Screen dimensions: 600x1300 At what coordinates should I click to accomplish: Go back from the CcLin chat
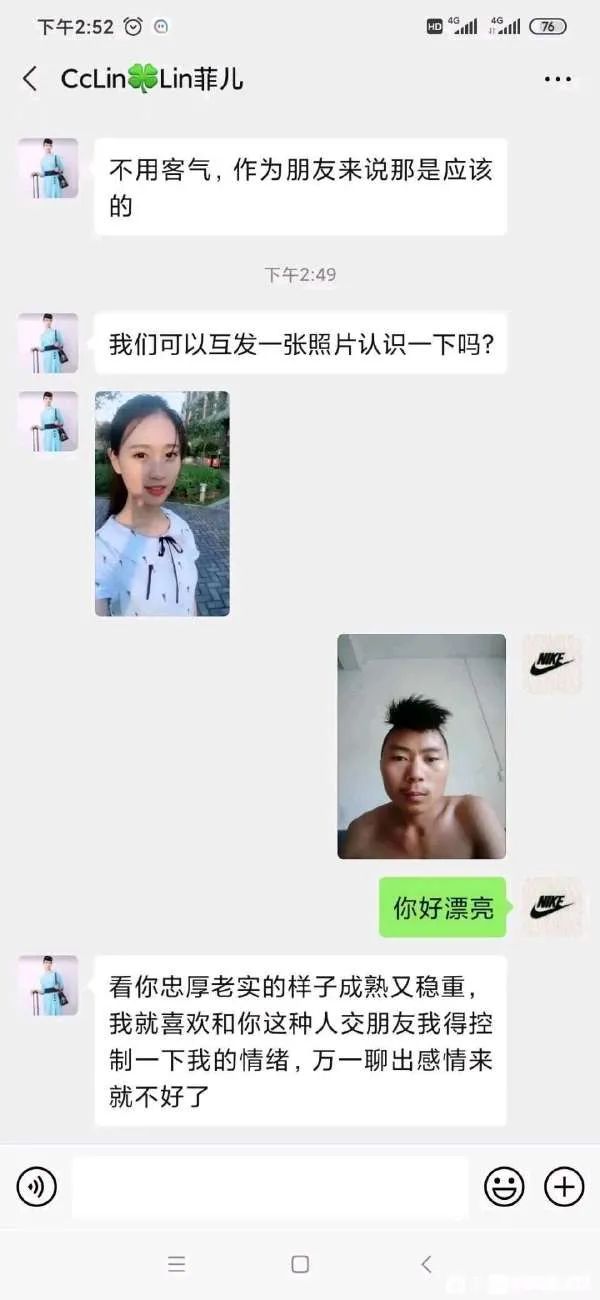(x=30, y=79)
